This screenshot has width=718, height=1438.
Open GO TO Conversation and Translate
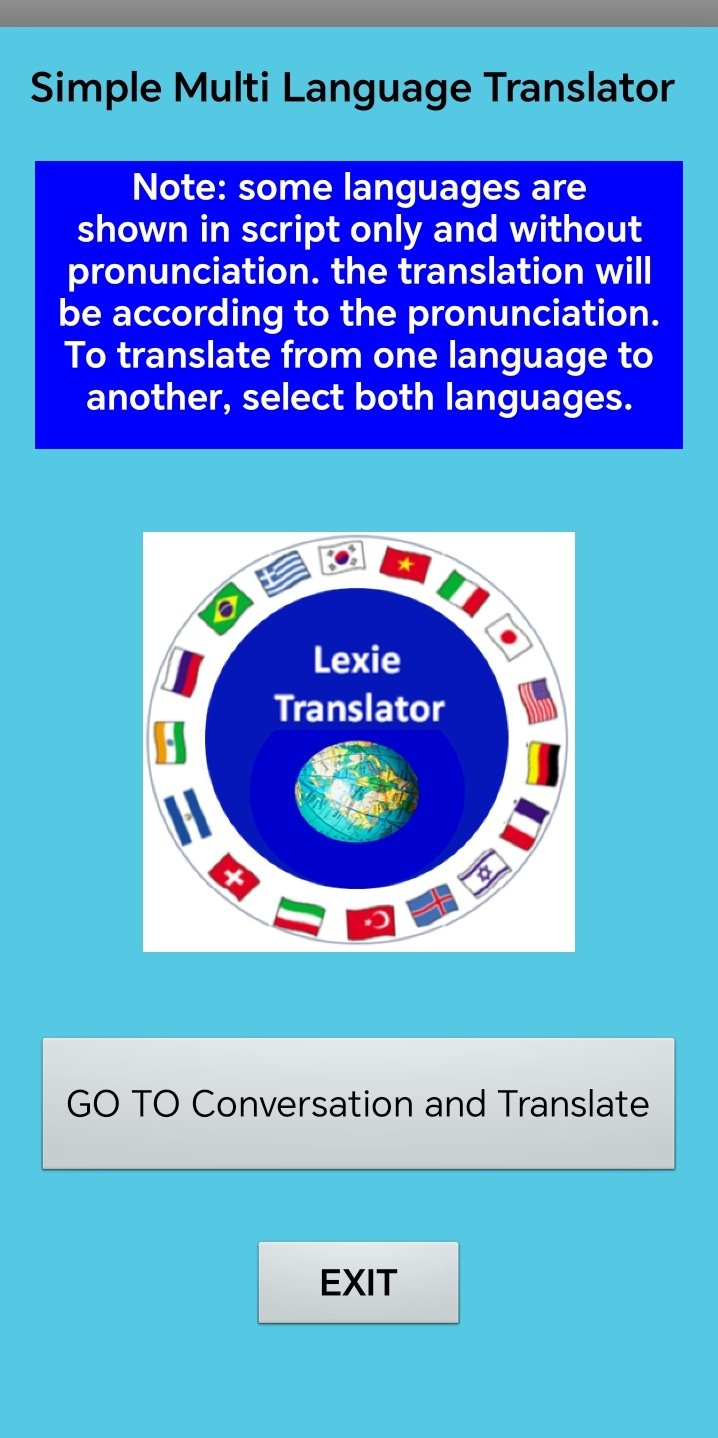point(358,1103)
